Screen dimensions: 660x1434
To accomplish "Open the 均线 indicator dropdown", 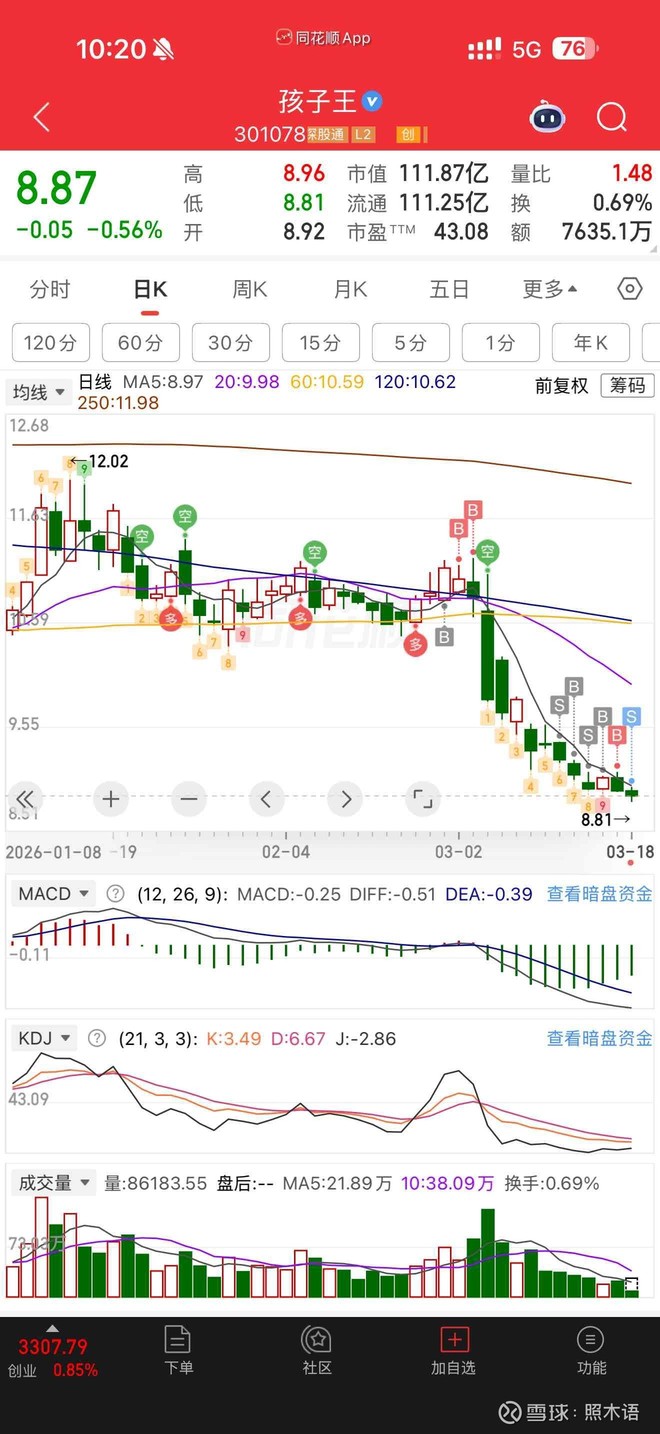I will (38, 393).
